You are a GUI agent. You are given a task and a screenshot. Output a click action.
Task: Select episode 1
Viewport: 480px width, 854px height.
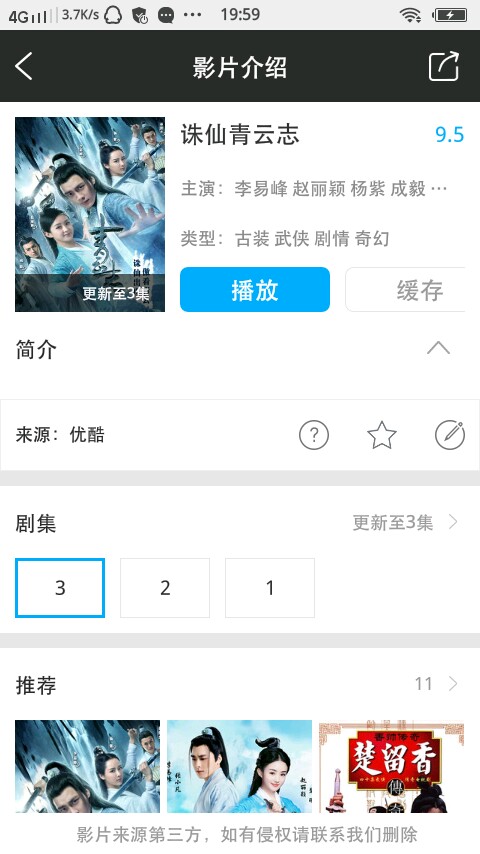[x=270, y=588]
